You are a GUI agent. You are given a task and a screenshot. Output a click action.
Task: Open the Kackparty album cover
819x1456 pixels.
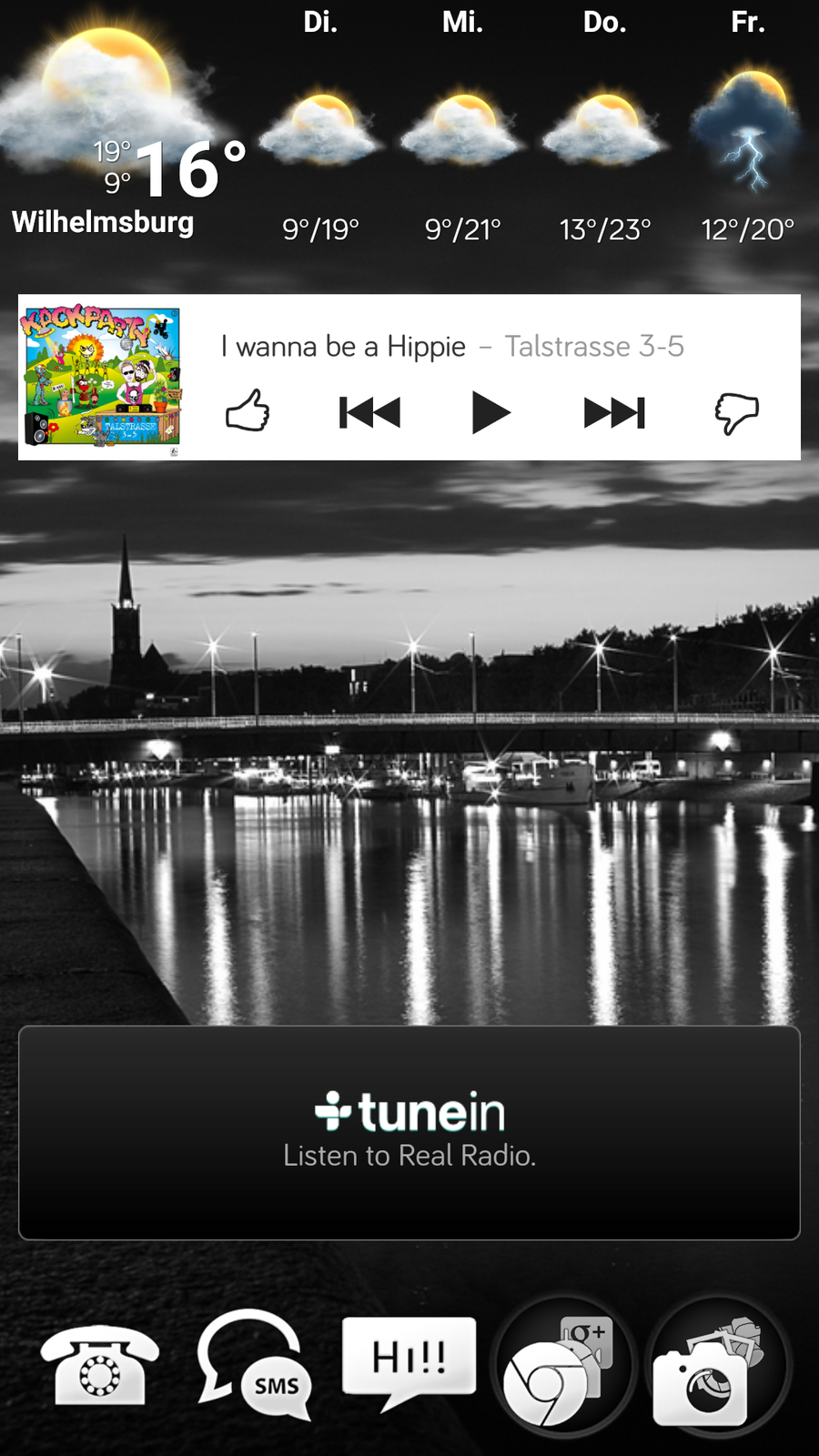tap(101, 376)
